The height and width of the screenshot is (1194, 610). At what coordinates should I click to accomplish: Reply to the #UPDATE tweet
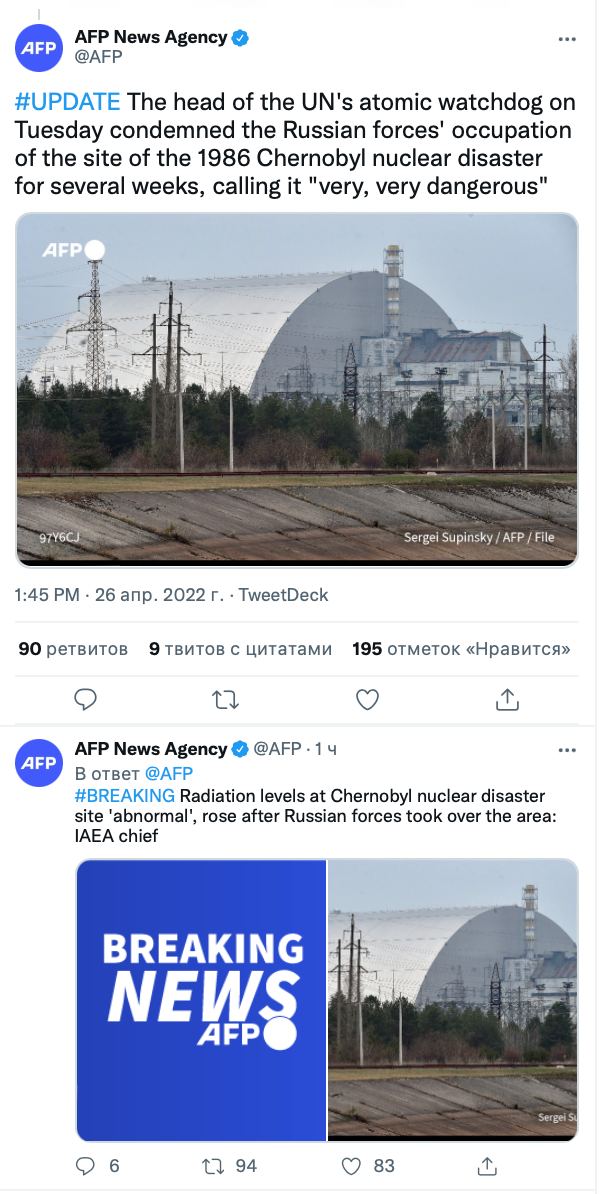(86, 697)
